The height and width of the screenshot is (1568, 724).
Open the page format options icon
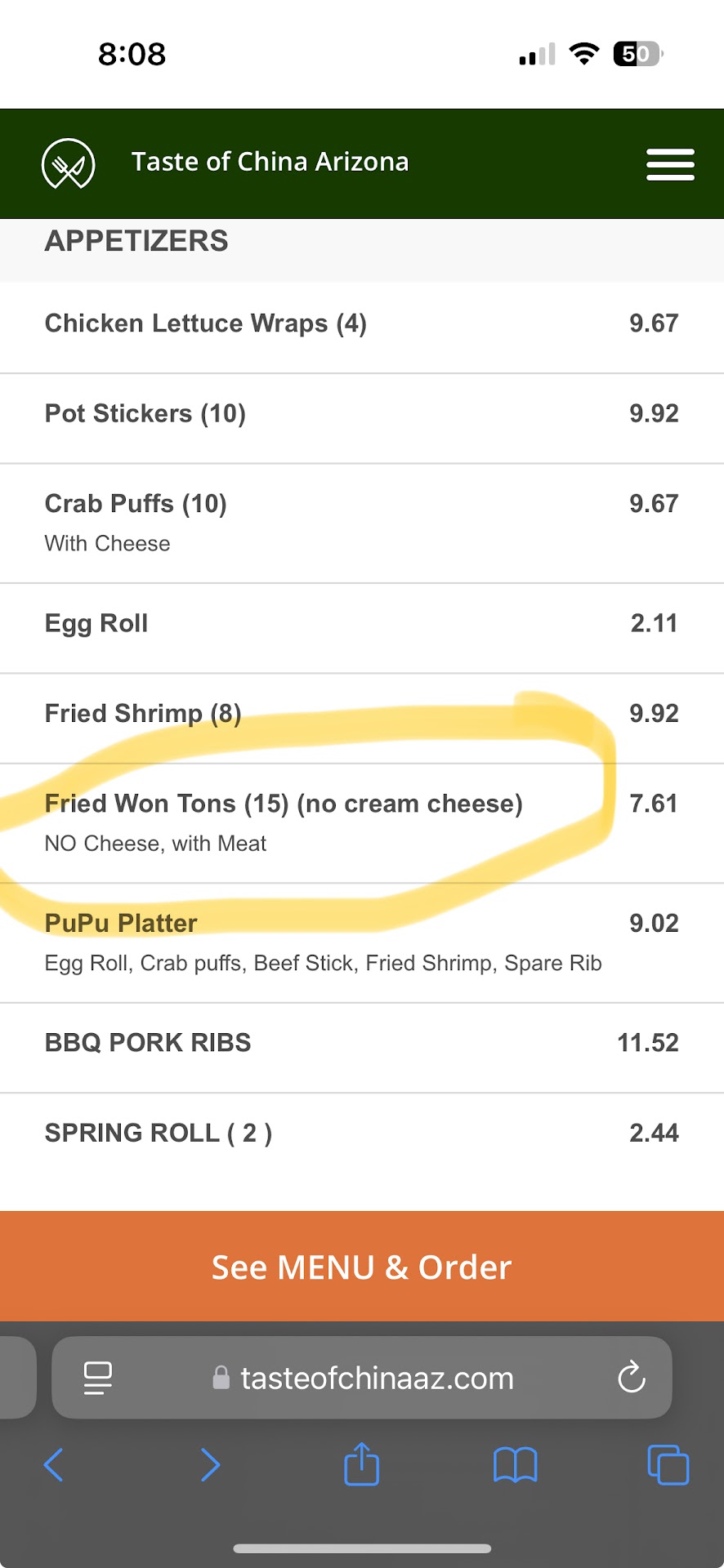(98, 1379)
